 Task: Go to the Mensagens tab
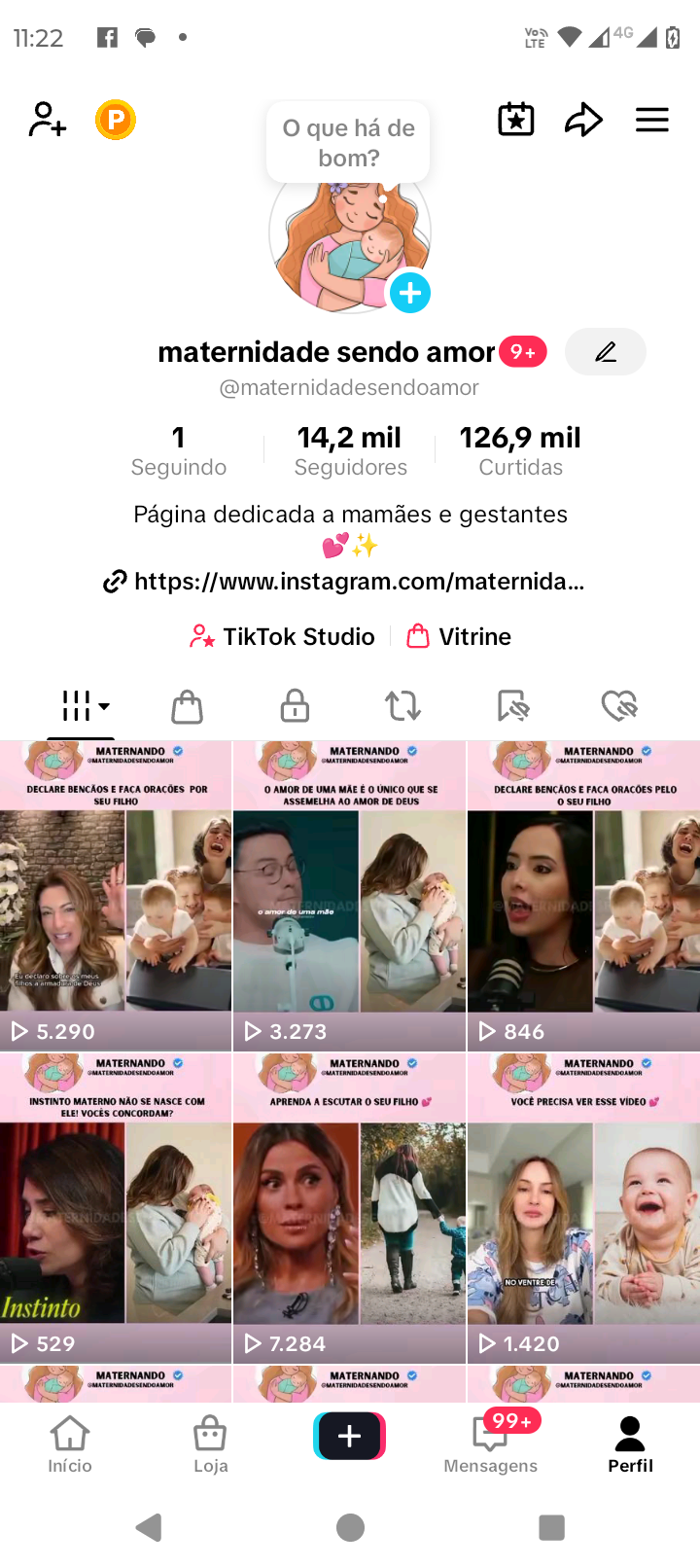click(x=491, y=1443)
